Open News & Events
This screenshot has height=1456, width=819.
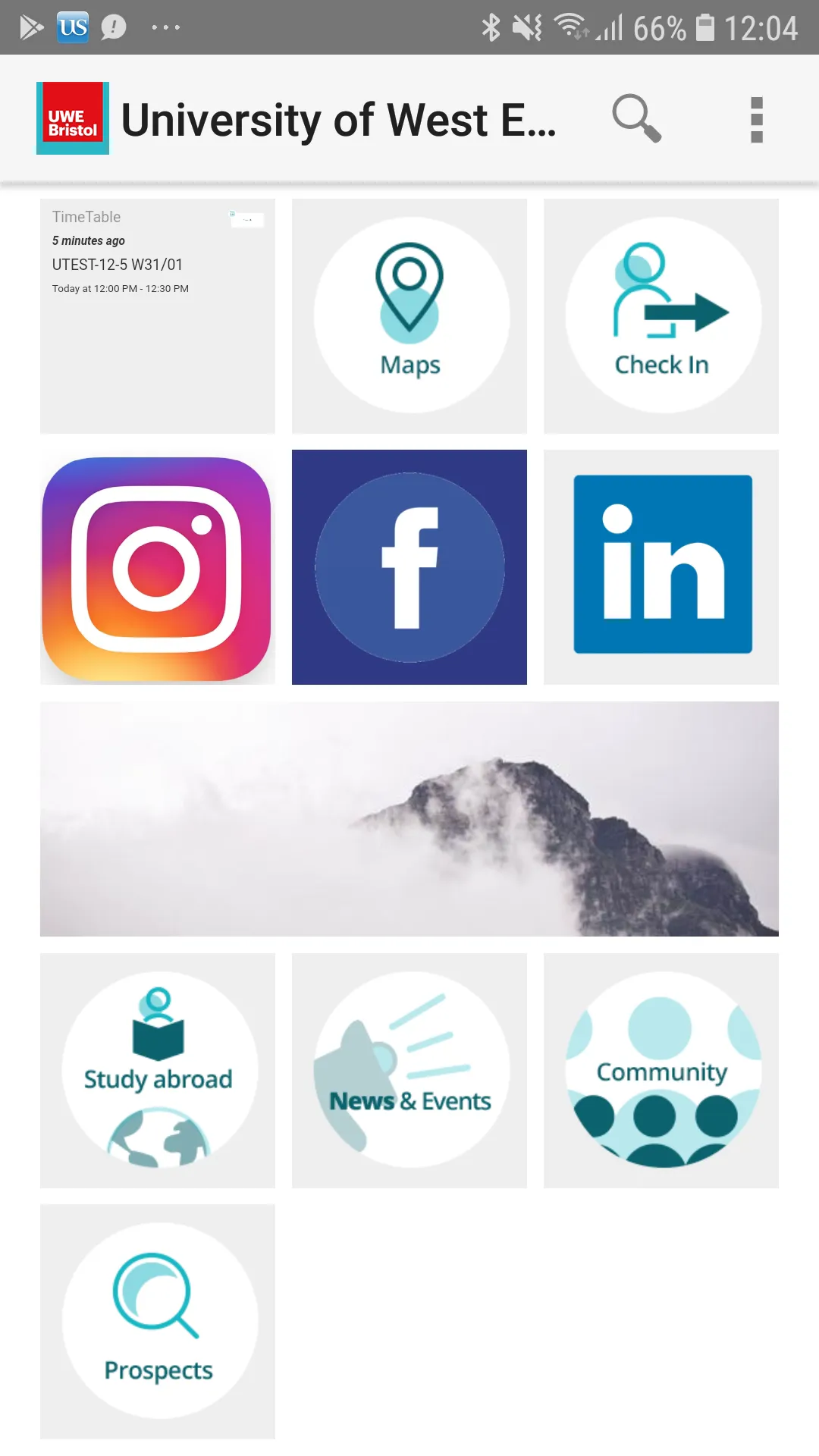click(409, 1070)
